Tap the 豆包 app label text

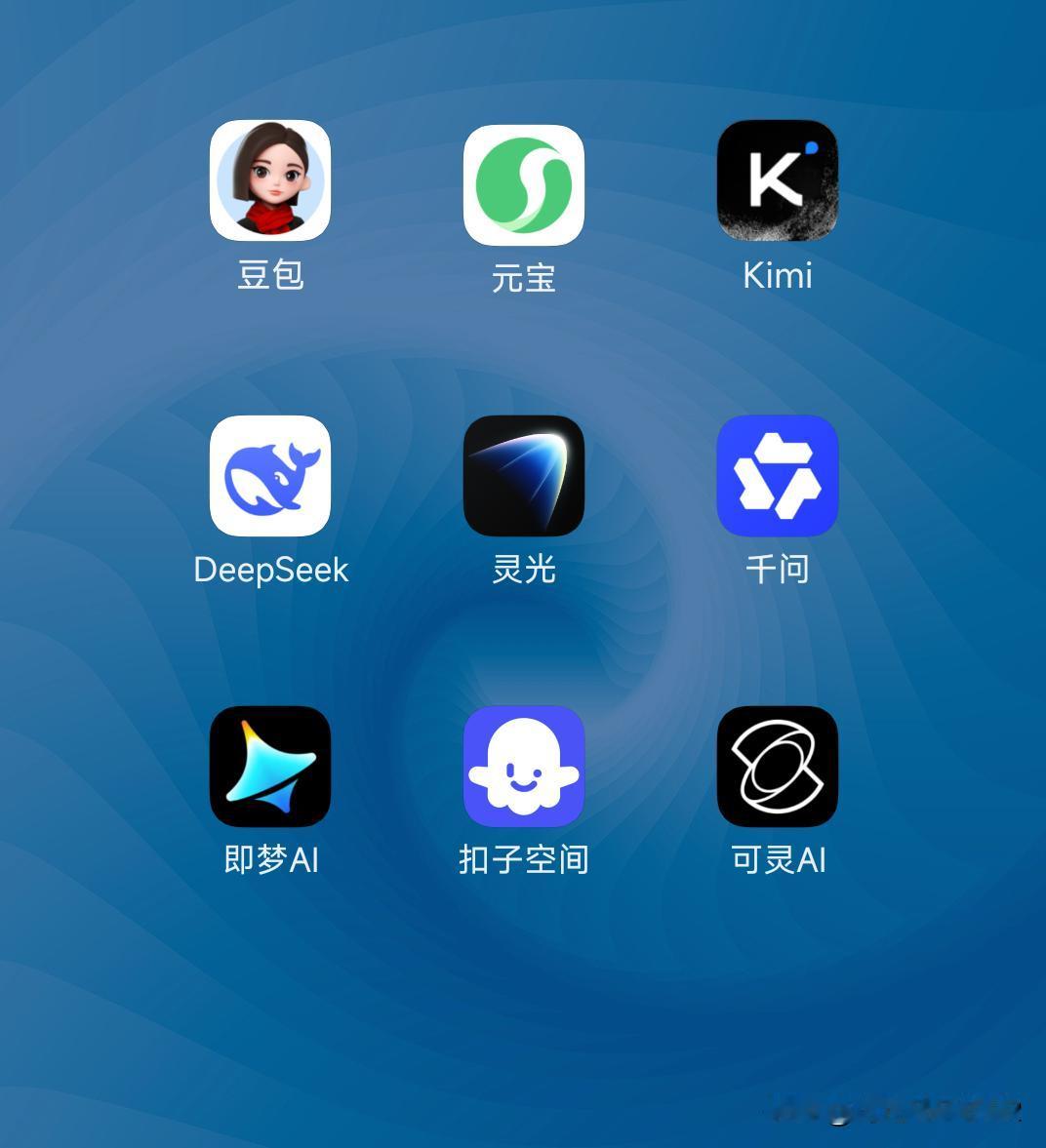pos(271,276)
